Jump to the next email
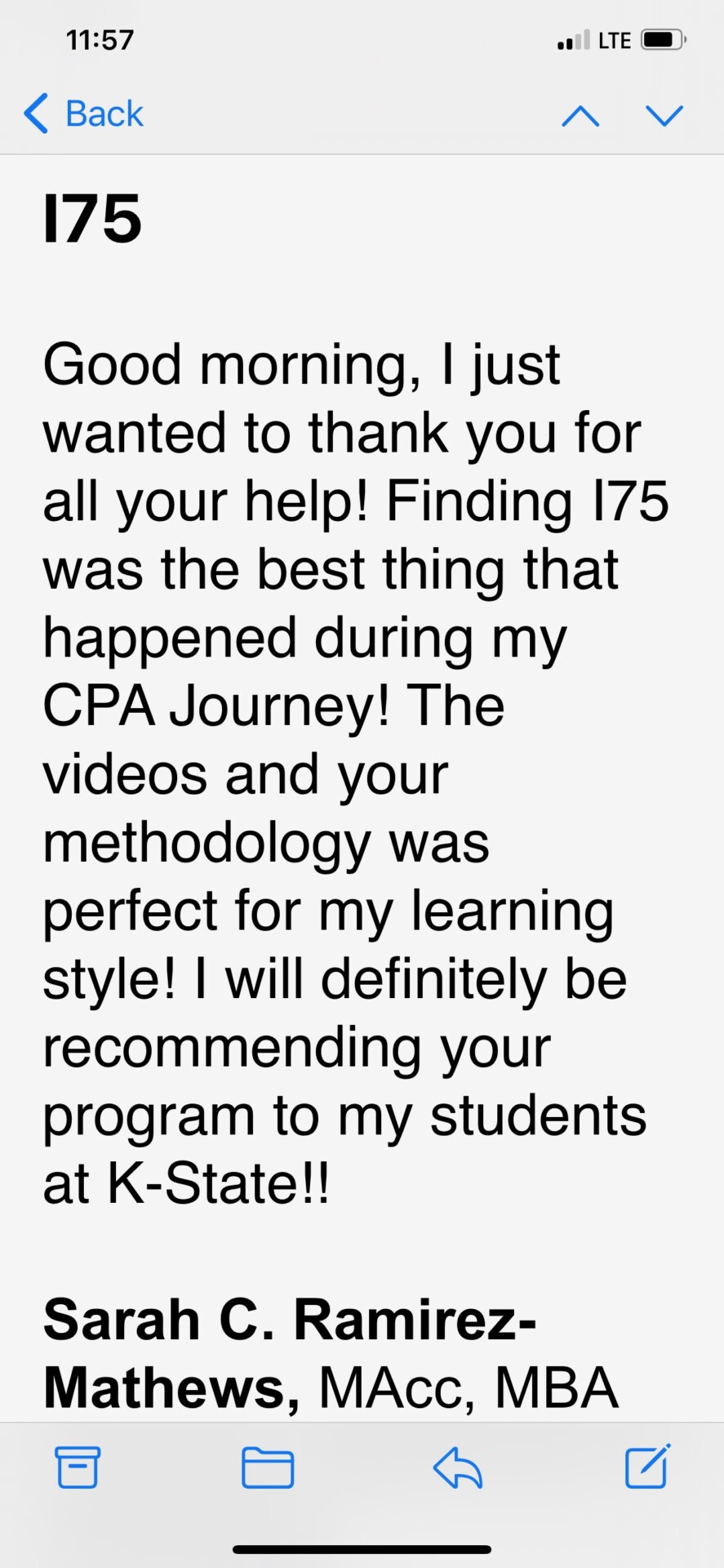Viewport: 724px width, 1568px height. coord(664,115)
